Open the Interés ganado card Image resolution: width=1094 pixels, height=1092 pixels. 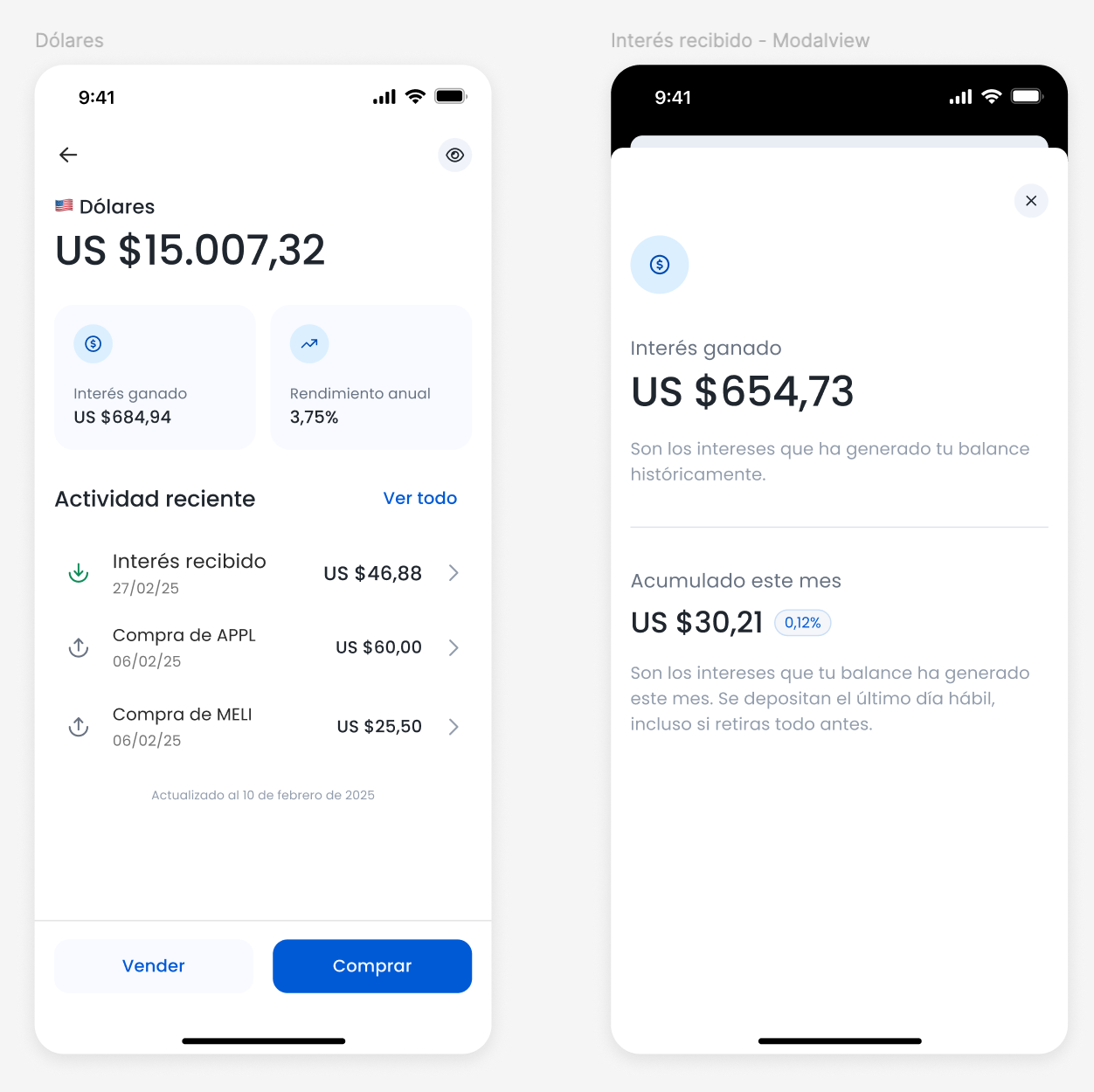pos(155,377)
